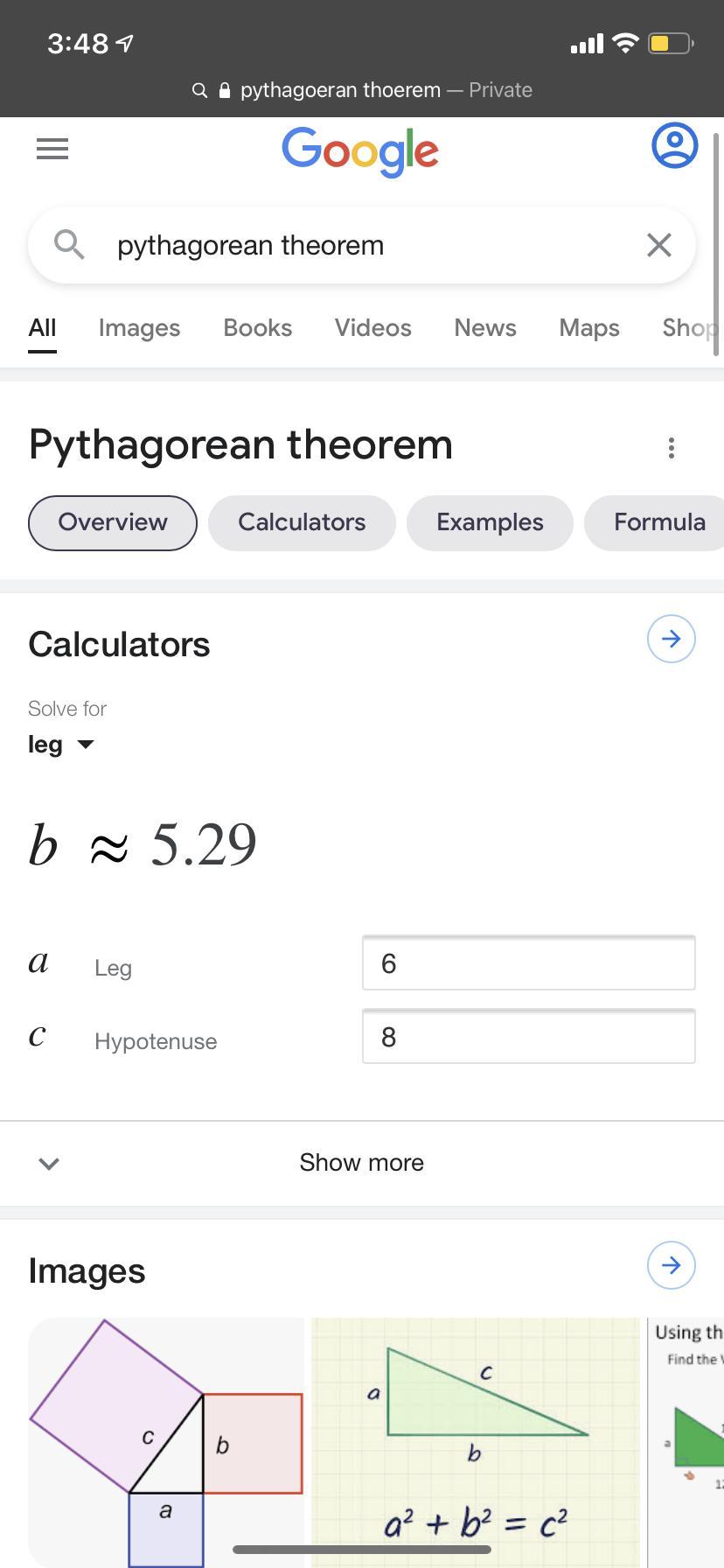Switch to the Books tab
The height and width of the screenshot is (1568, 724).
click(257, 328)
